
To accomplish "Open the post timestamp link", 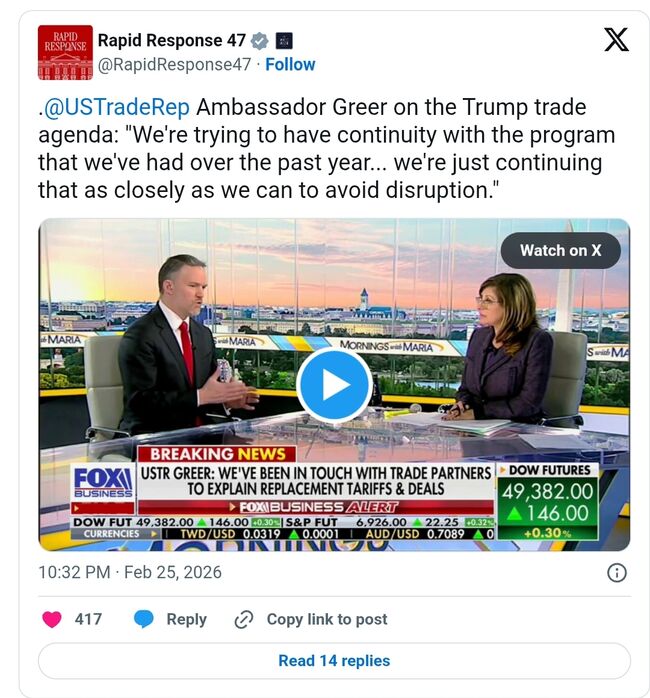I will (130, 572).
